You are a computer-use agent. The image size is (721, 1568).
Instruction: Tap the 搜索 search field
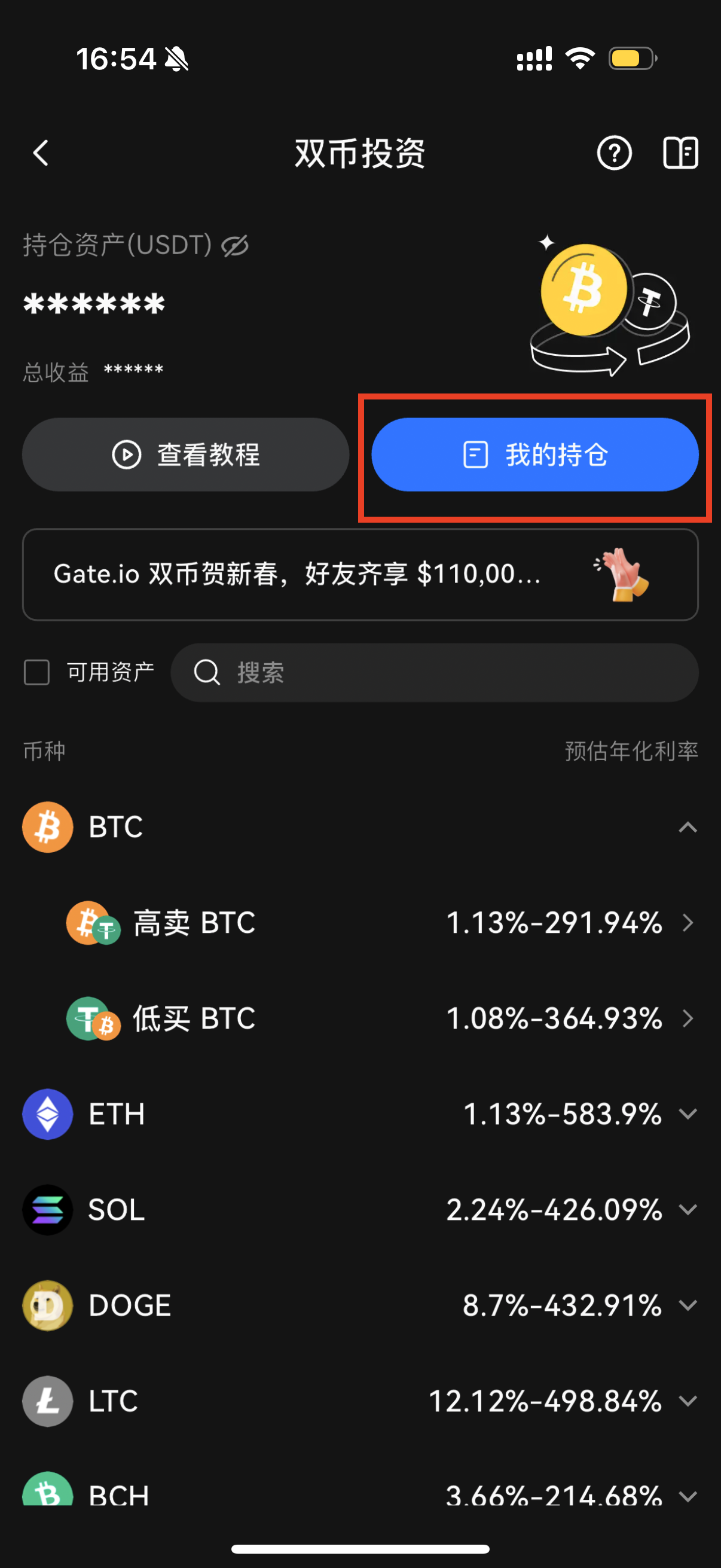click(435, 673)
